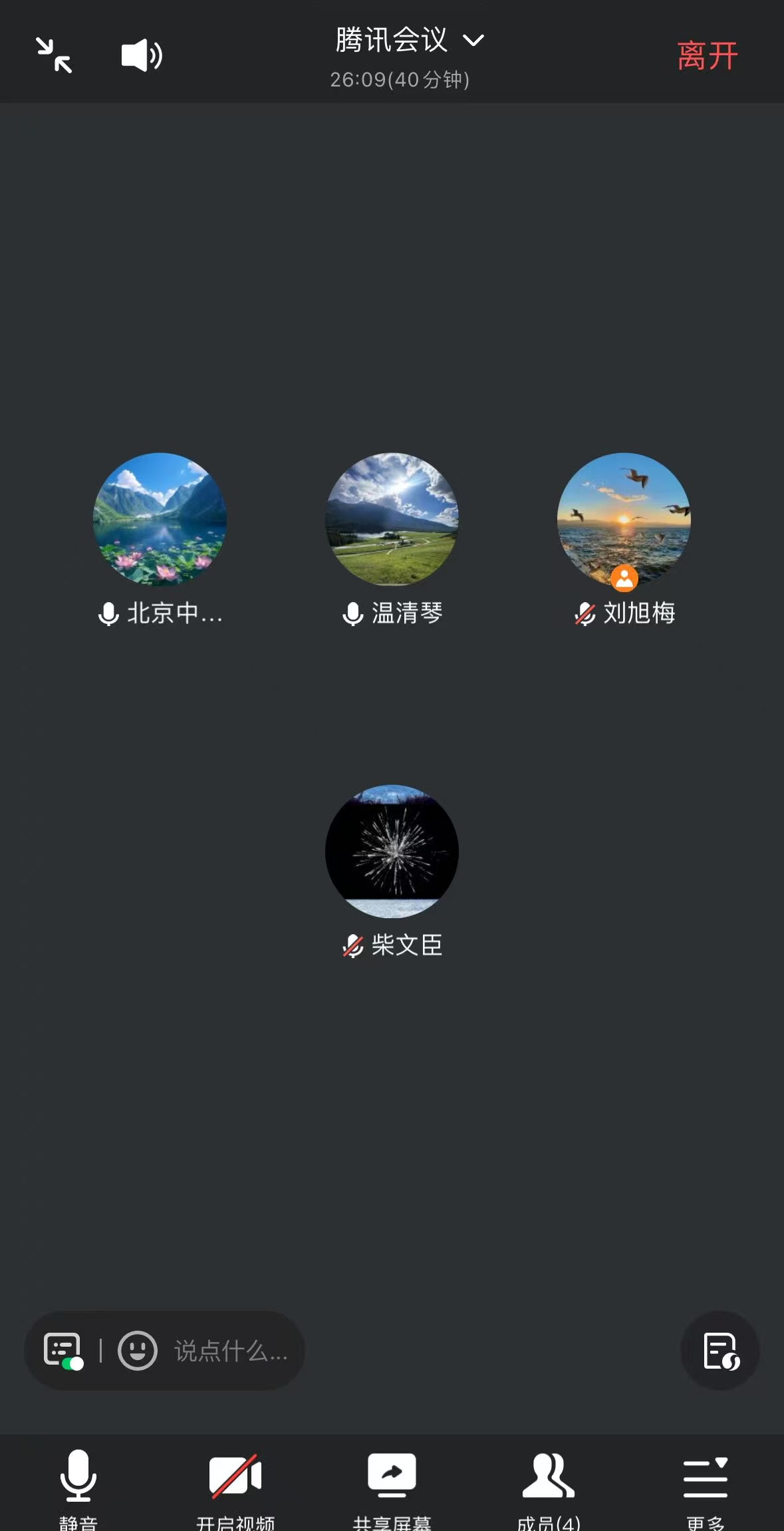This screenshot has height=1531, width=784.
Task: Start screen sharing with 共享屏幕
Action: [x=392, y=1485]
